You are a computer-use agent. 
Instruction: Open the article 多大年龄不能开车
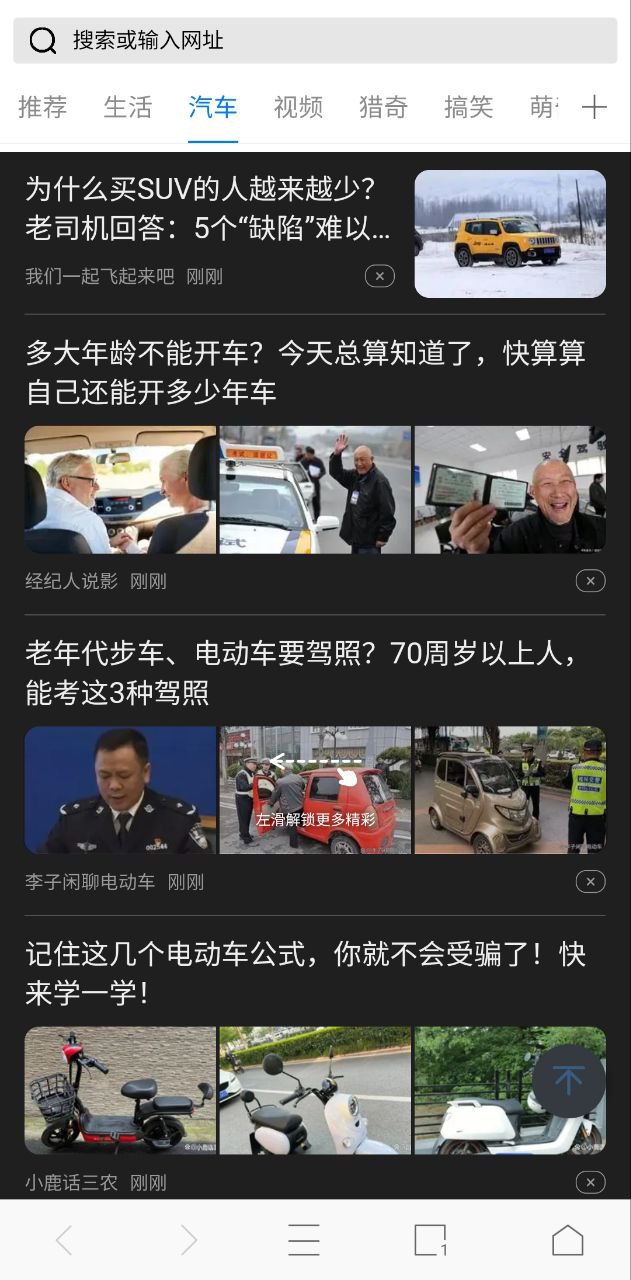pyautogui.click(x=305, y=371)
